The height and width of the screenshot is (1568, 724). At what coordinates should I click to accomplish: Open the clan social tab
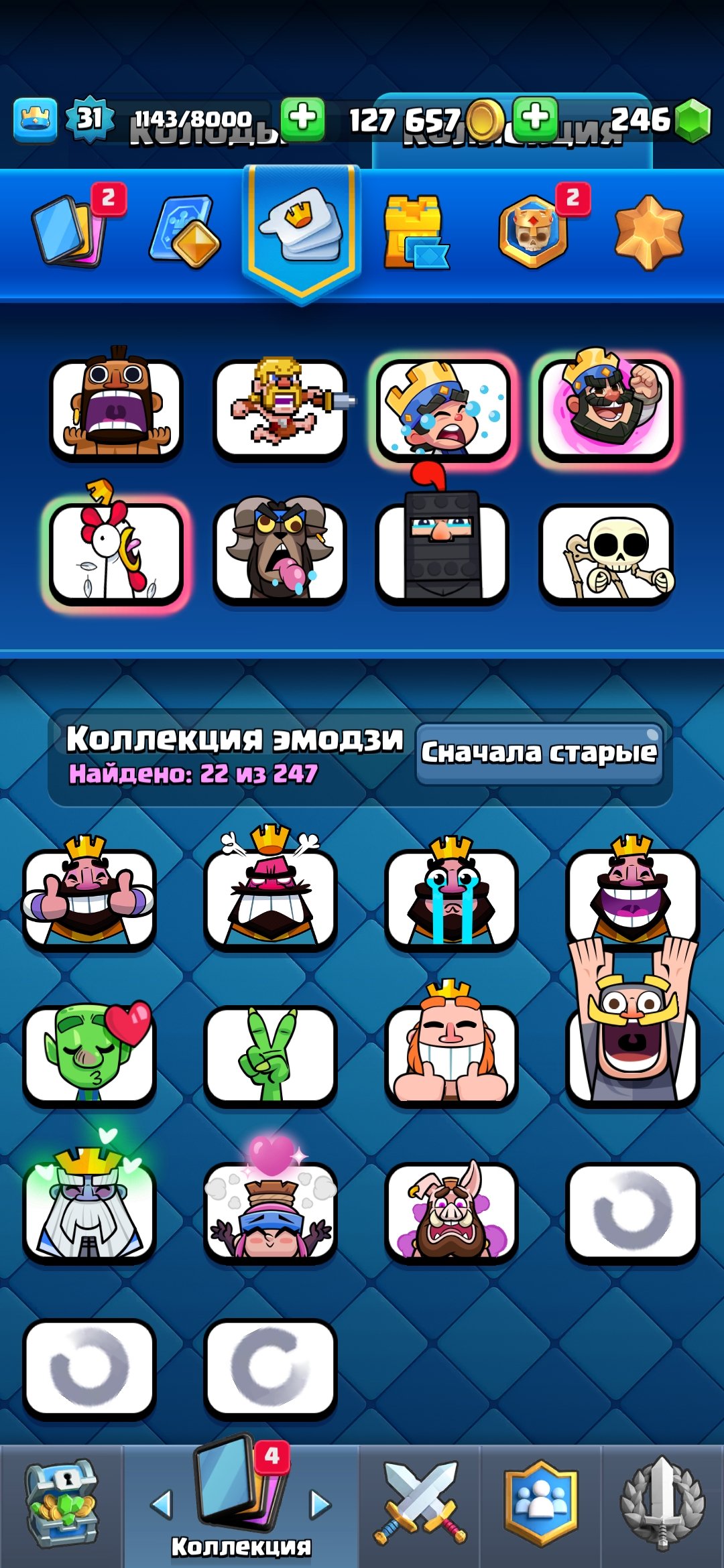540,1505
